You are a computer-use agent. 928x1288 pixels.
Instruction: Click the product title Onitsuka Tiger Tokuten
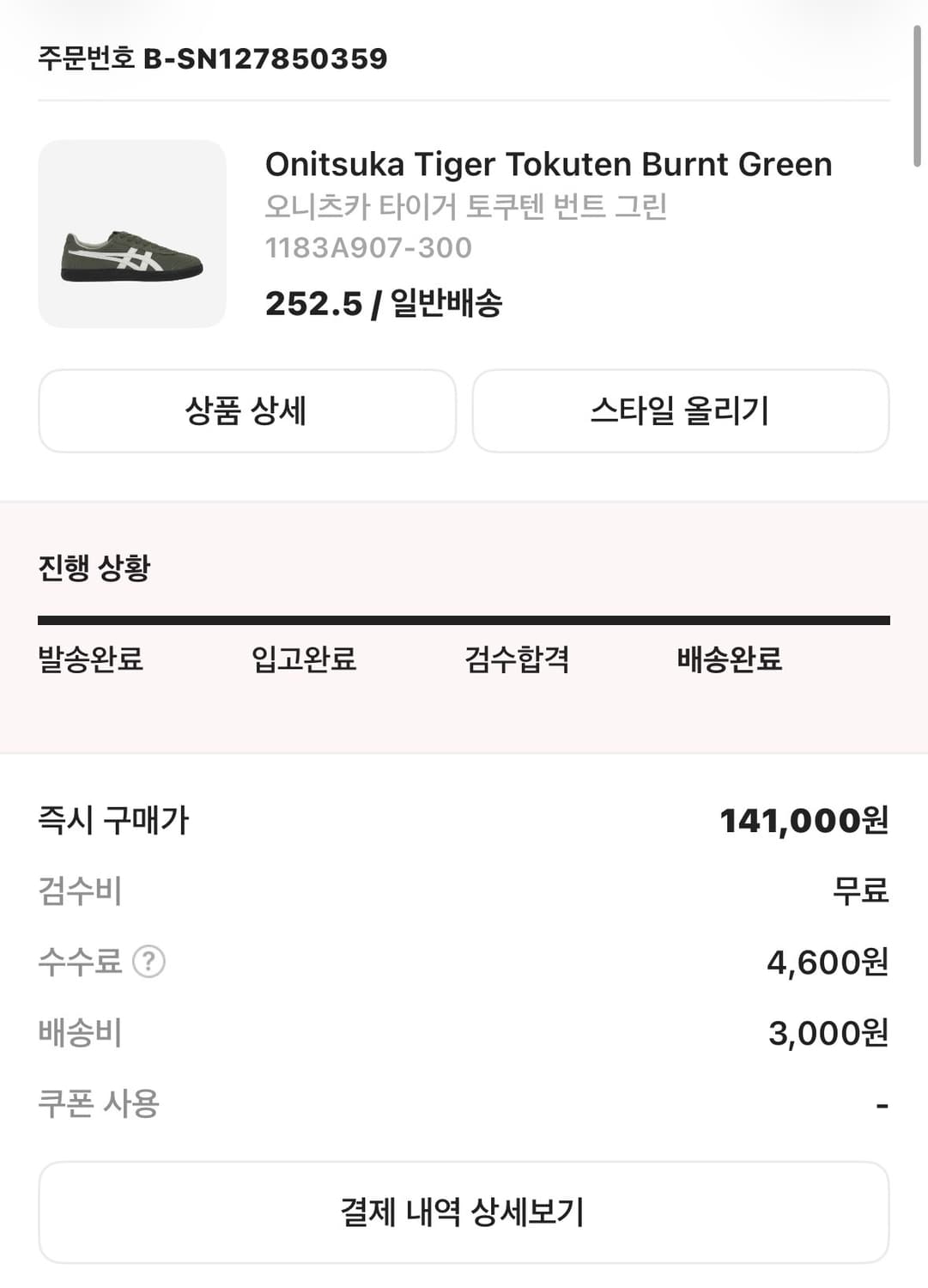[x=549, y=165]
